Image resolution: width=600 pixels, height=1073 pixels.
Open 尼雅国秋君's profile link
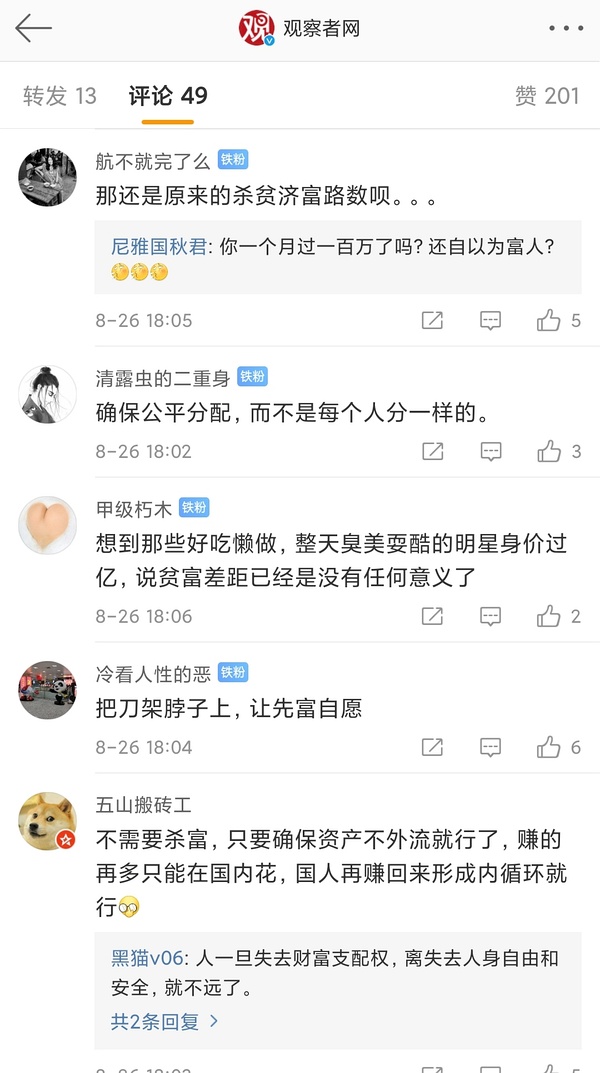click(x=158, y=246)
